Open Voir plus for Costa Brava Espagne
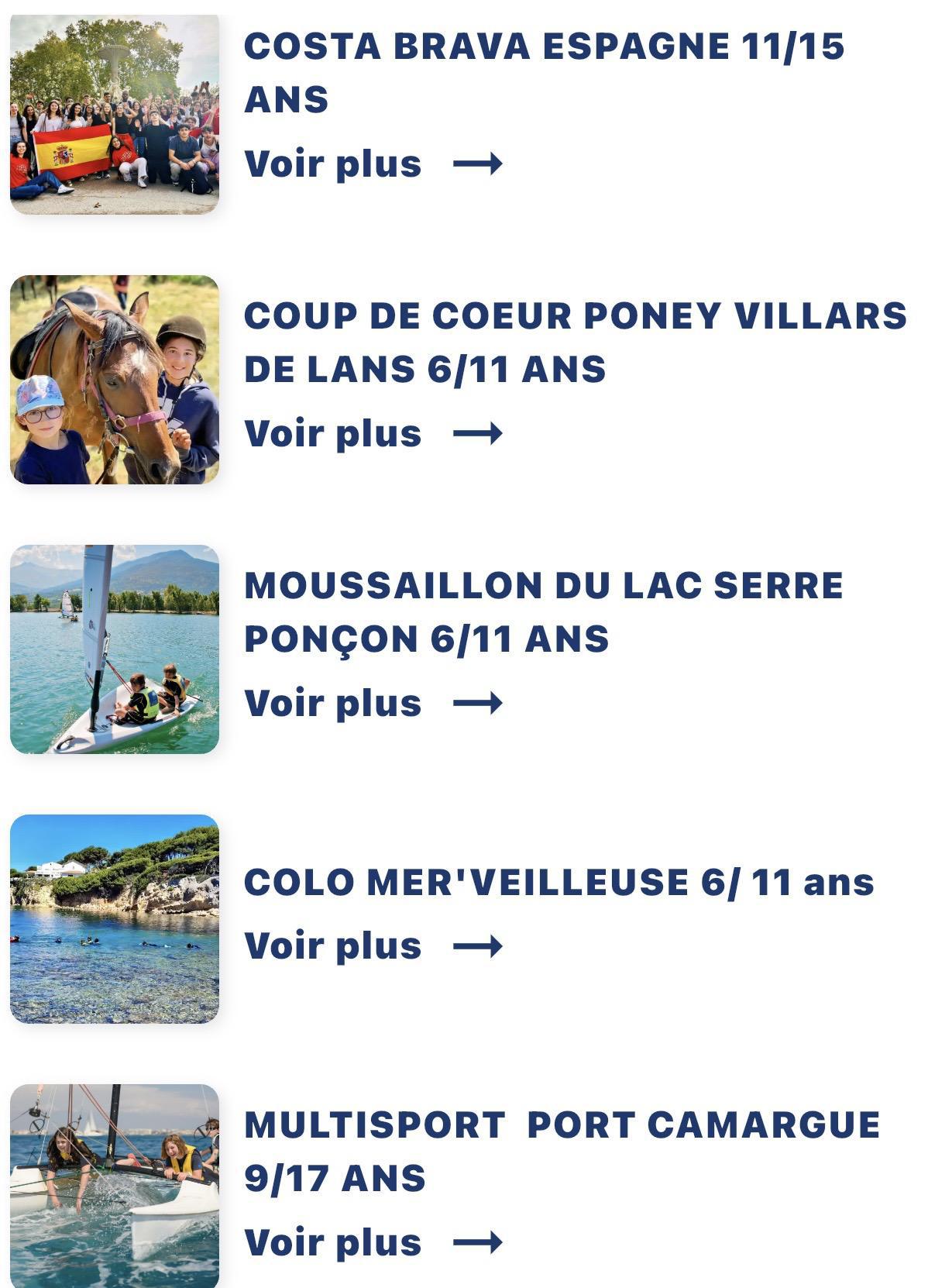 pyautogui.click(x=373, y=164)
